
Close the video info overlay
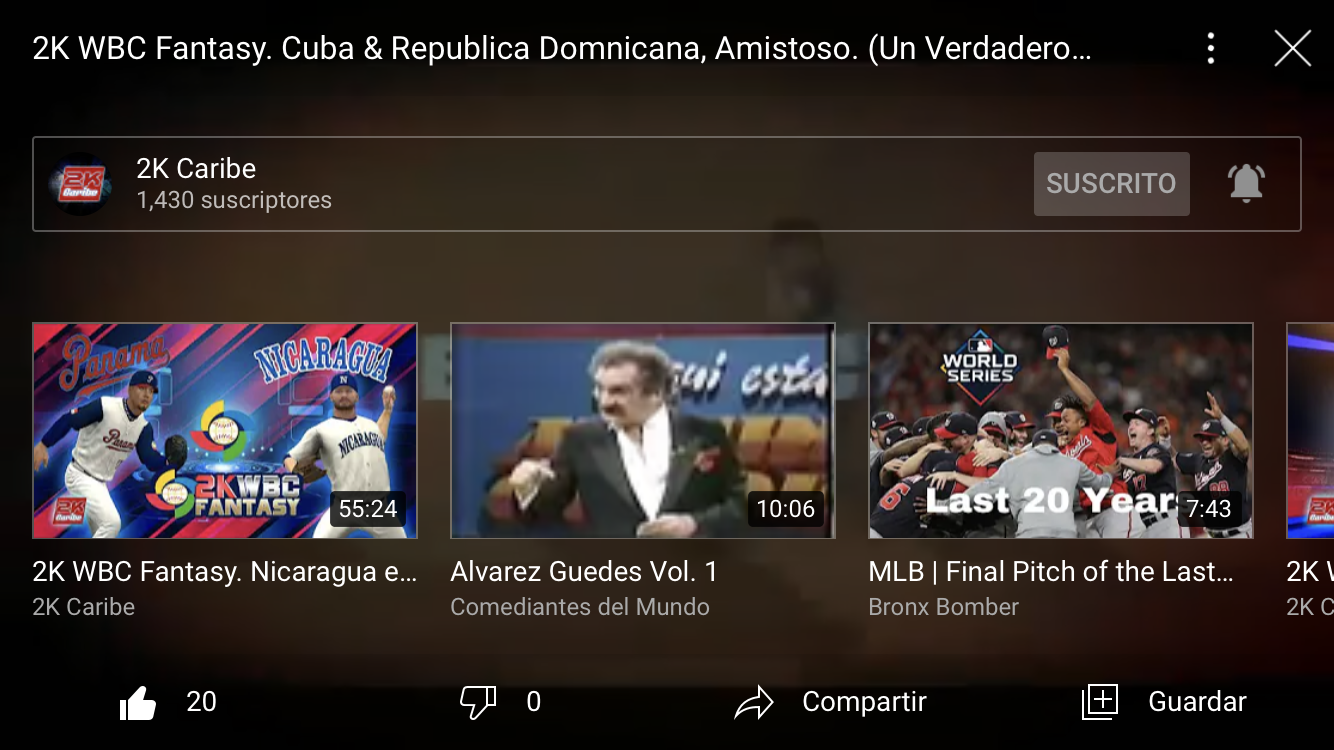[1292, 48]
